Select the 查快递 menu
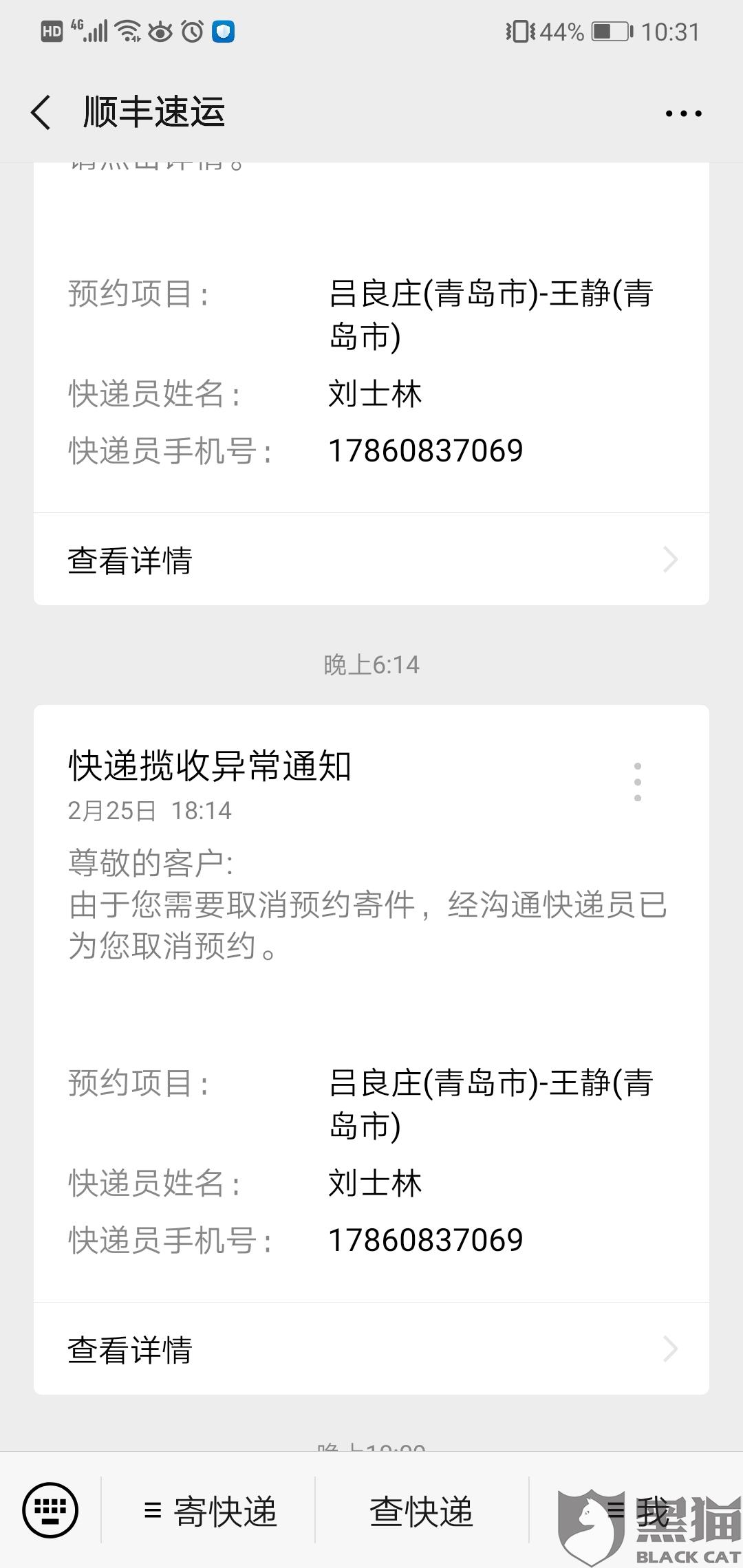Screen dimensions: 743x1568 pyautogui.click(x=422, y=1512)
